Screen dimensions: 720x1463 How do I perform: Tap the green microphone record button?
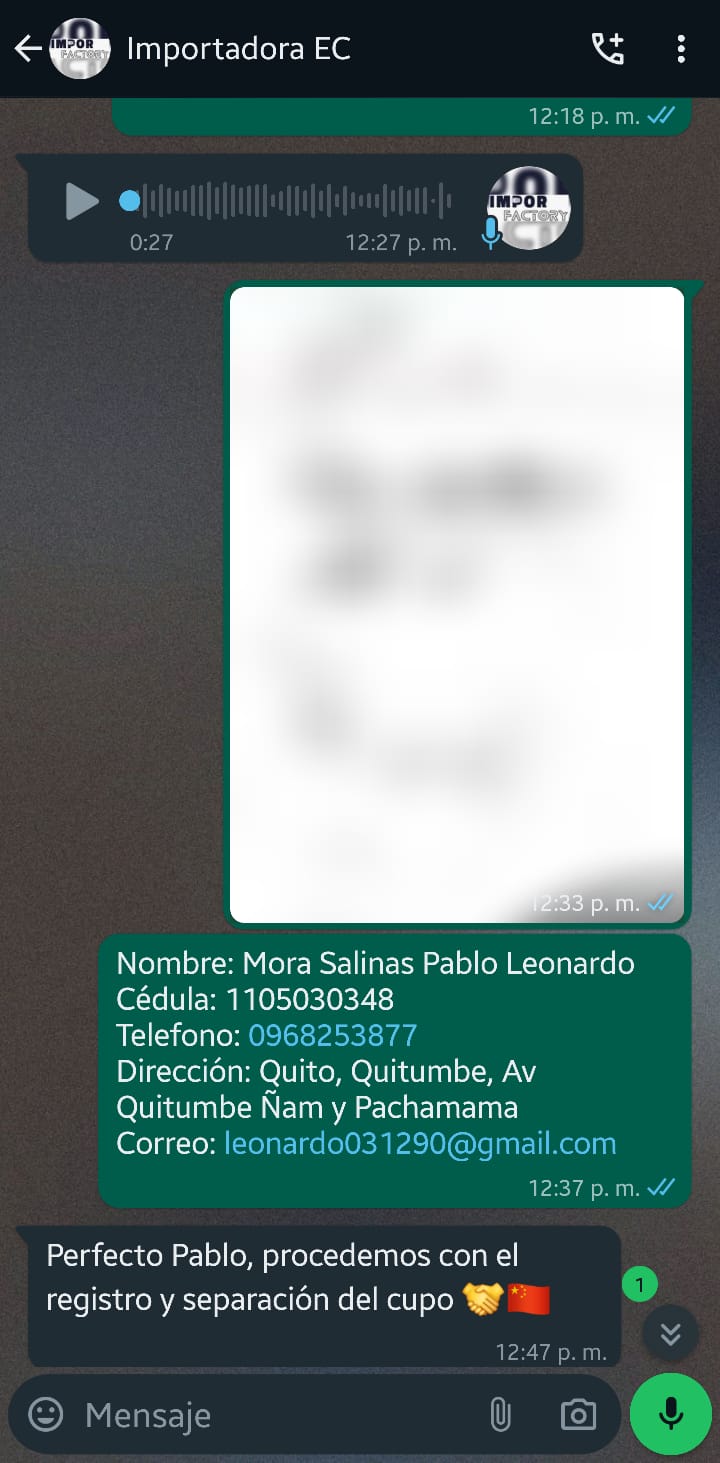[671, 1413]
